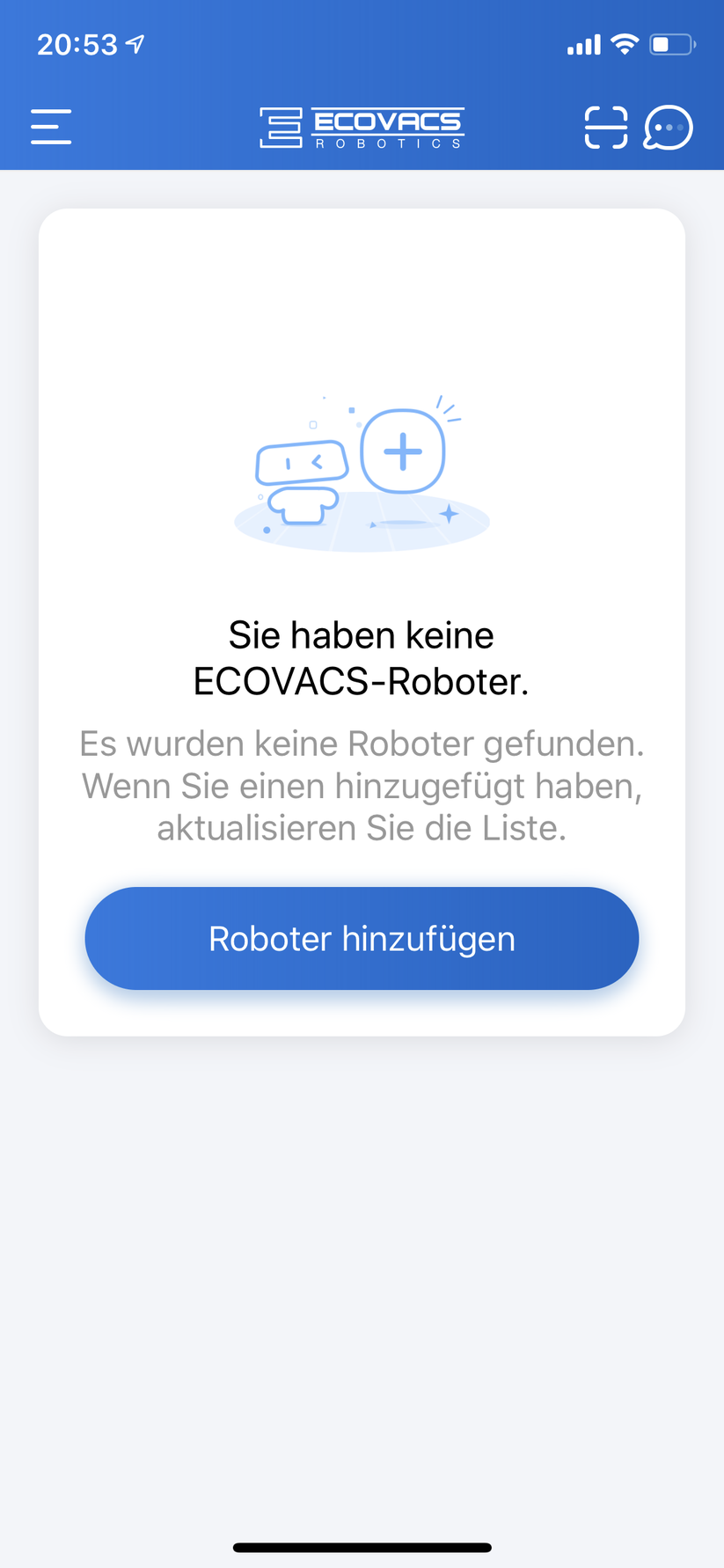Tap the "Sie haben keine ECOVACS-Roboter." headline

361,656
